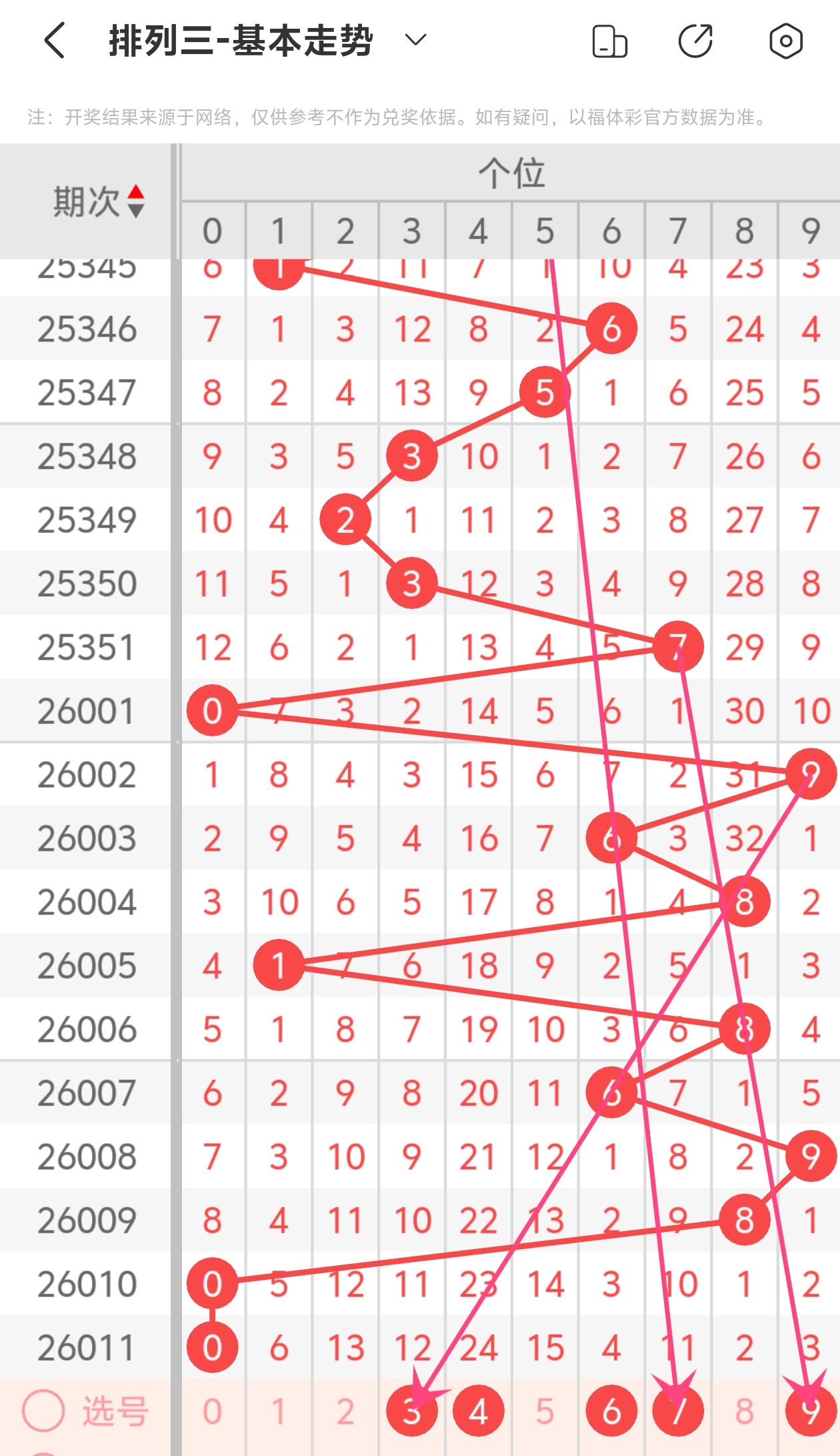Open chart settings hexagon icon
Screen dimensions: 840x1456
point(785,41)
